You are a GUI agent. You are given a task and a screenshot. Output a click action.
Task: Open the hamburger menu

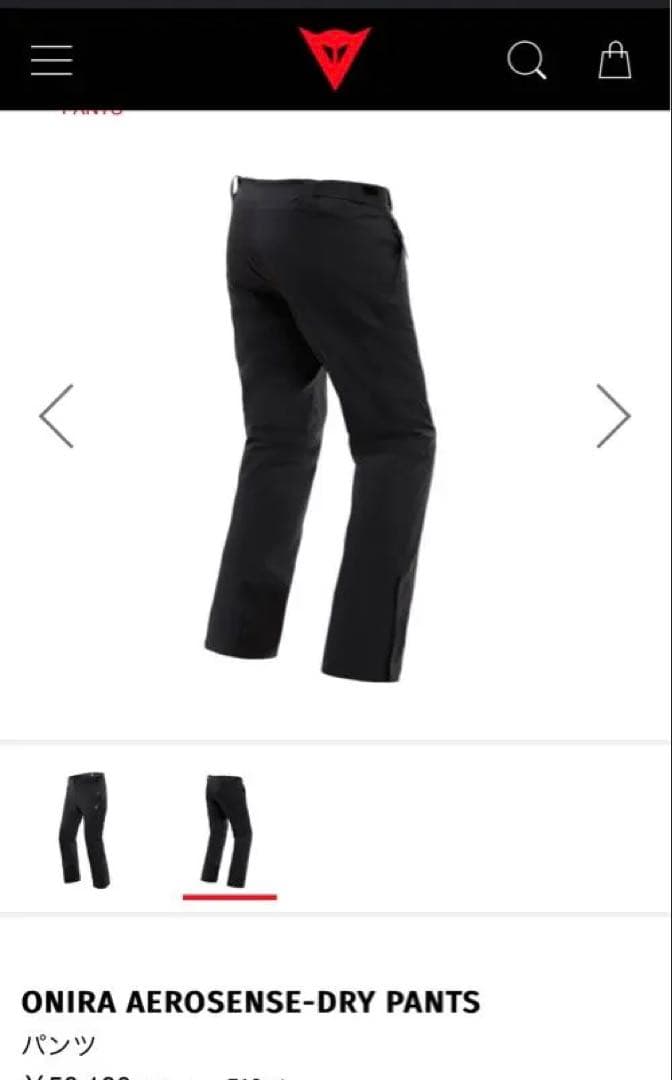click(x=51, y=60)
